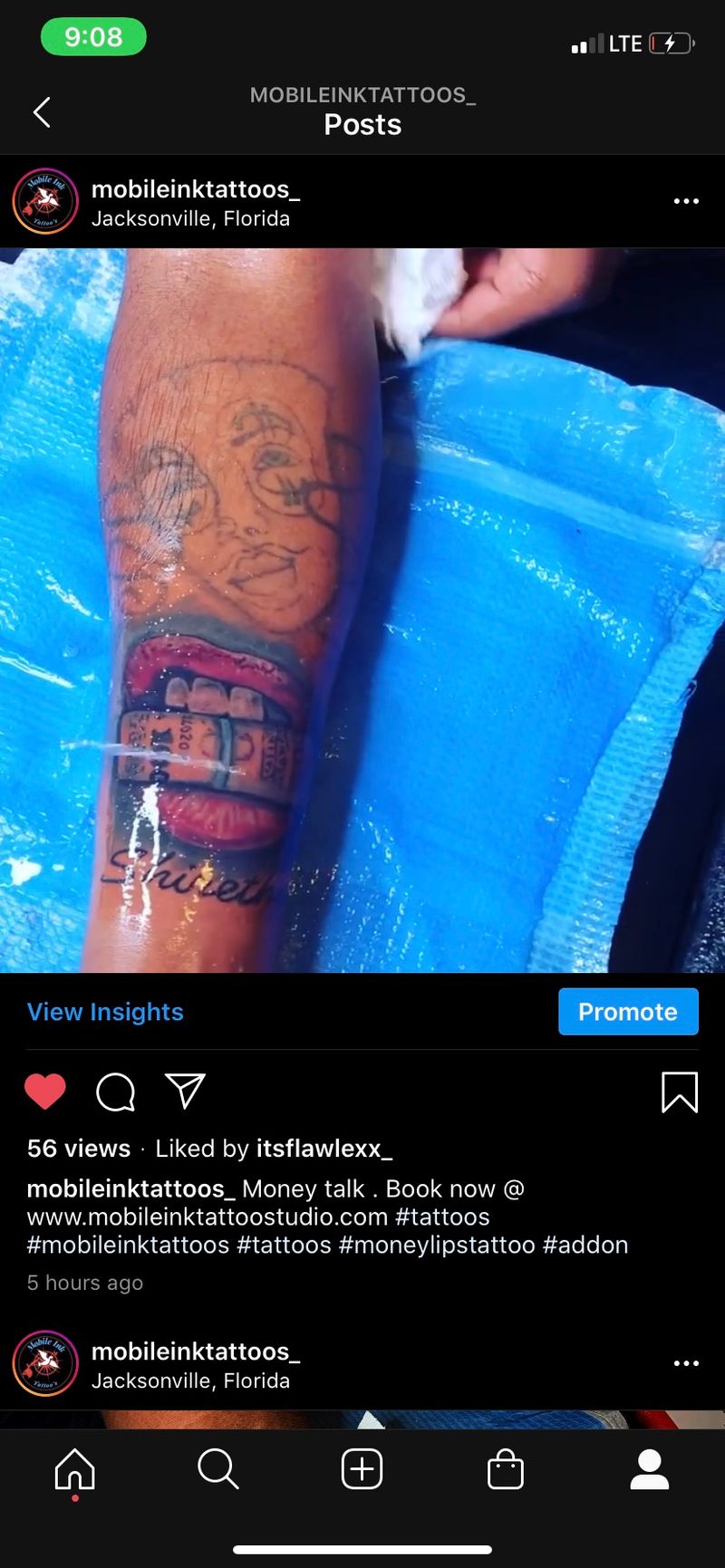This screenshot has width=725, height=1568.
Task: Unlike the tattoo video post
Action: tap(45, 1092)
